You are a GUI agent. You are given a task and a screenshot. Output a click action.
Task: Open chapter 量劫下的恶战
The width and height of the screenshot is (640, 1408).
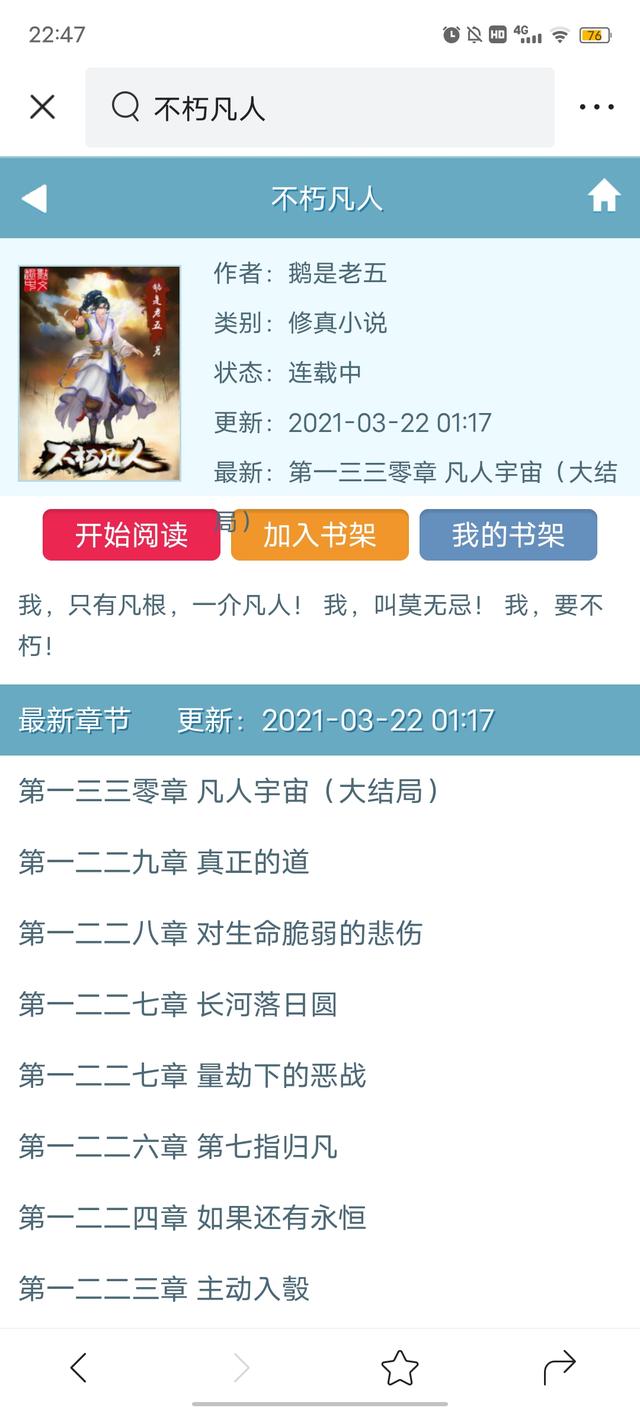(192, 1075)
